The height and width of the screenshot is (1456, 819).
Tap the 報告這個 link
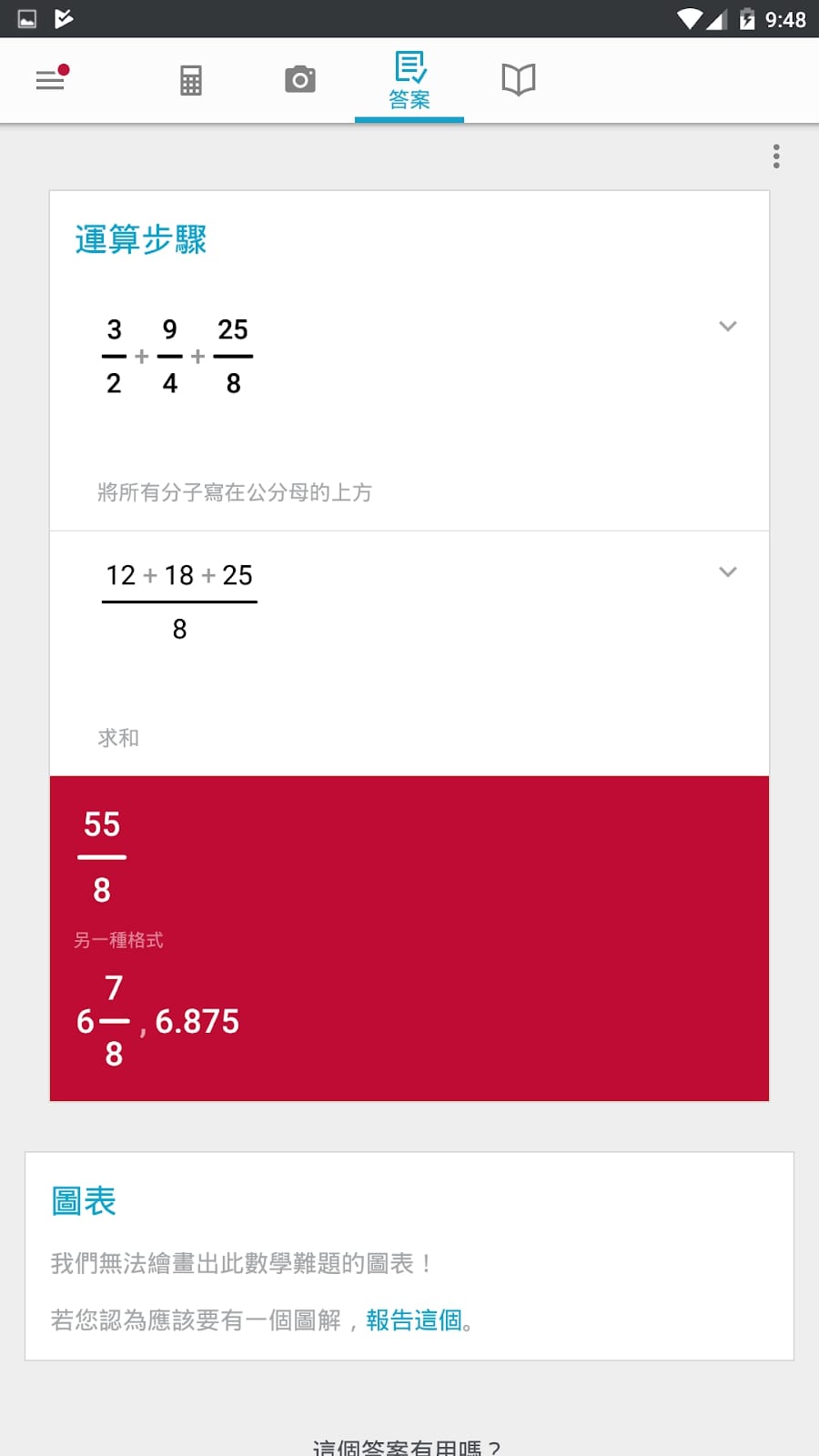(x=414, y=1319)
